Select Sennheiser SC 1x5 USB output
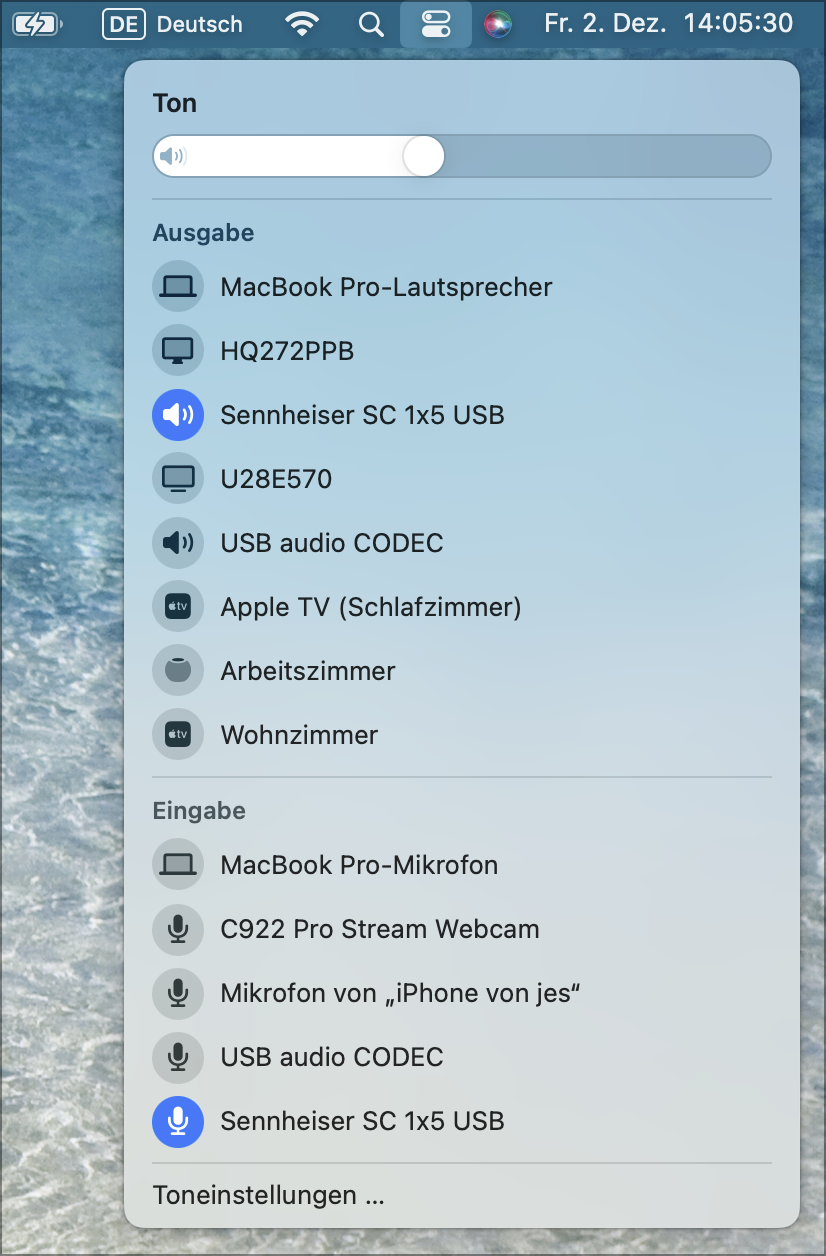The image size is (826, 1256). pos(362,415)
